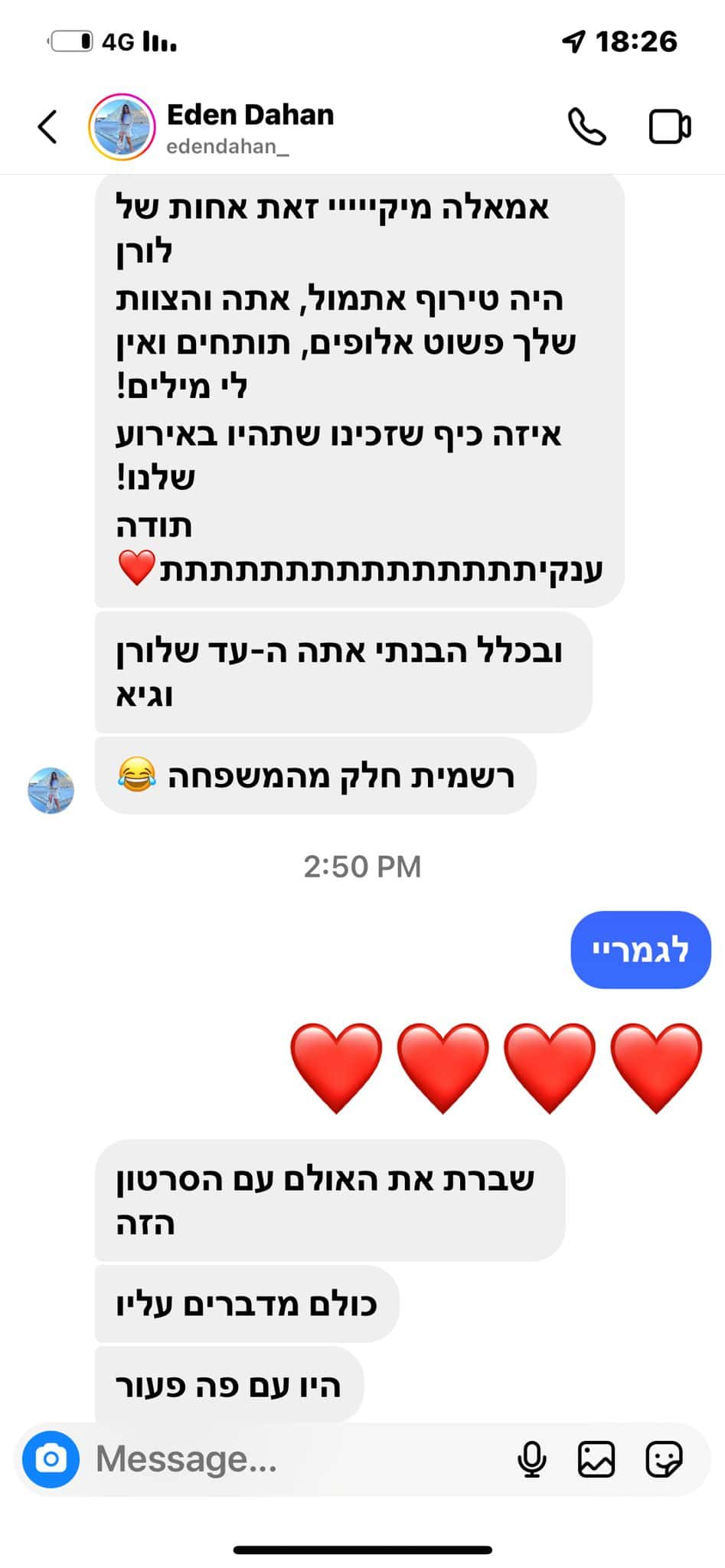This screenshot has height=1568, width=725.
Task: Record a voice message with the microphone
Action: point(531,1459)
